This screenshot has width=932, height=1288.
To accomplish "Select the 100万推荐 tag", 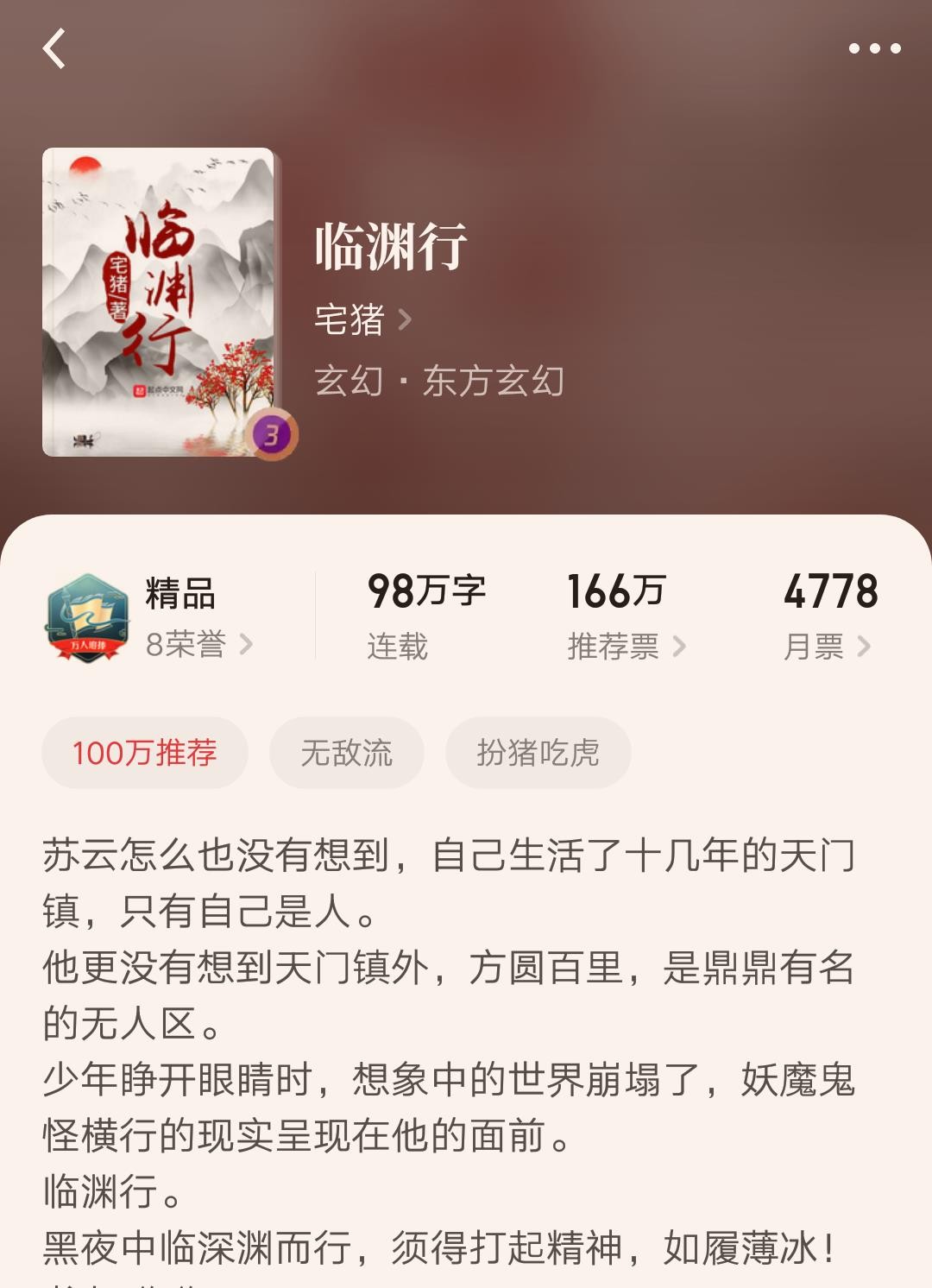I will (145, 753).
